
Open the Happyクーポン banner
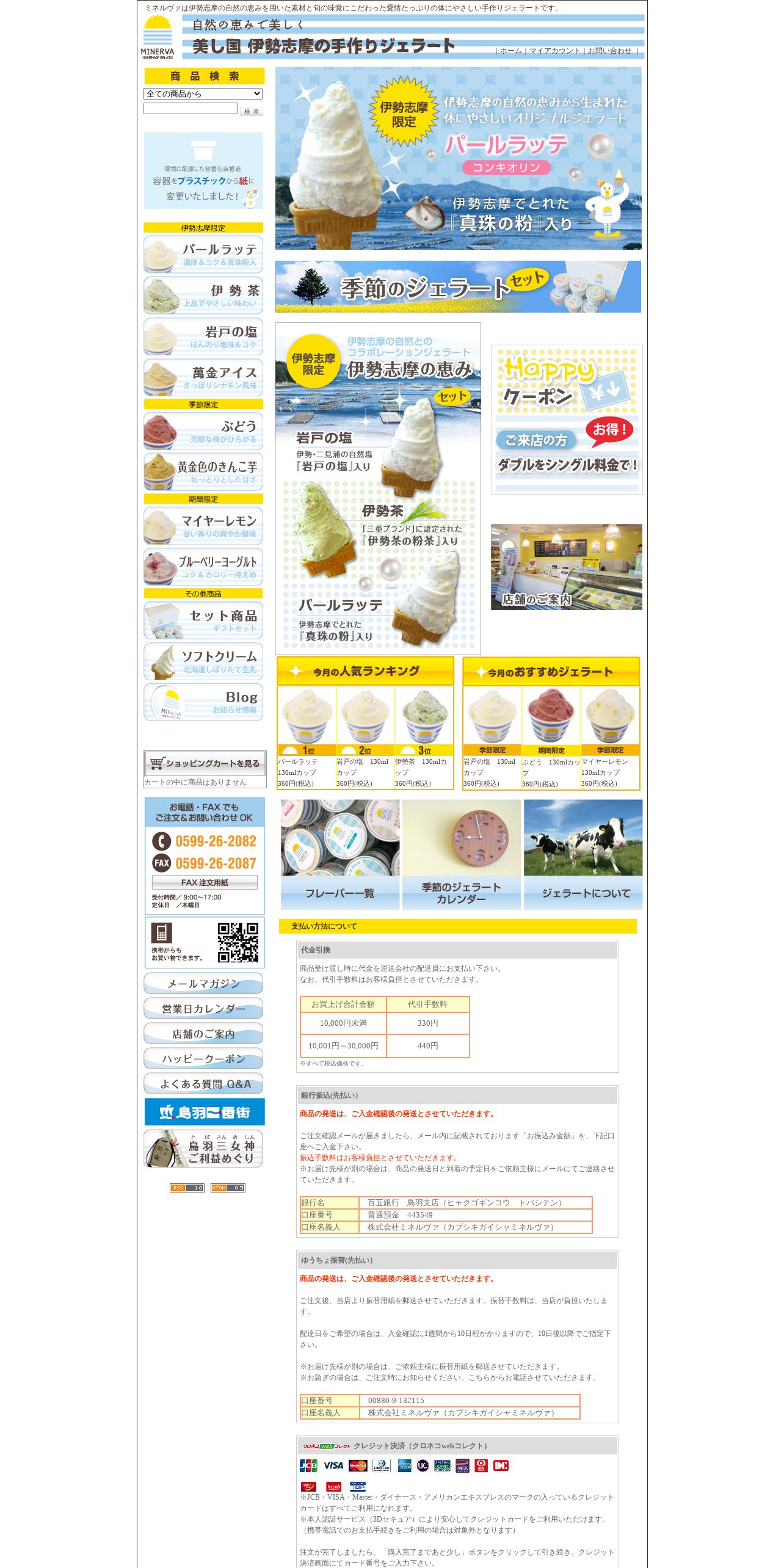coord(566,419)
